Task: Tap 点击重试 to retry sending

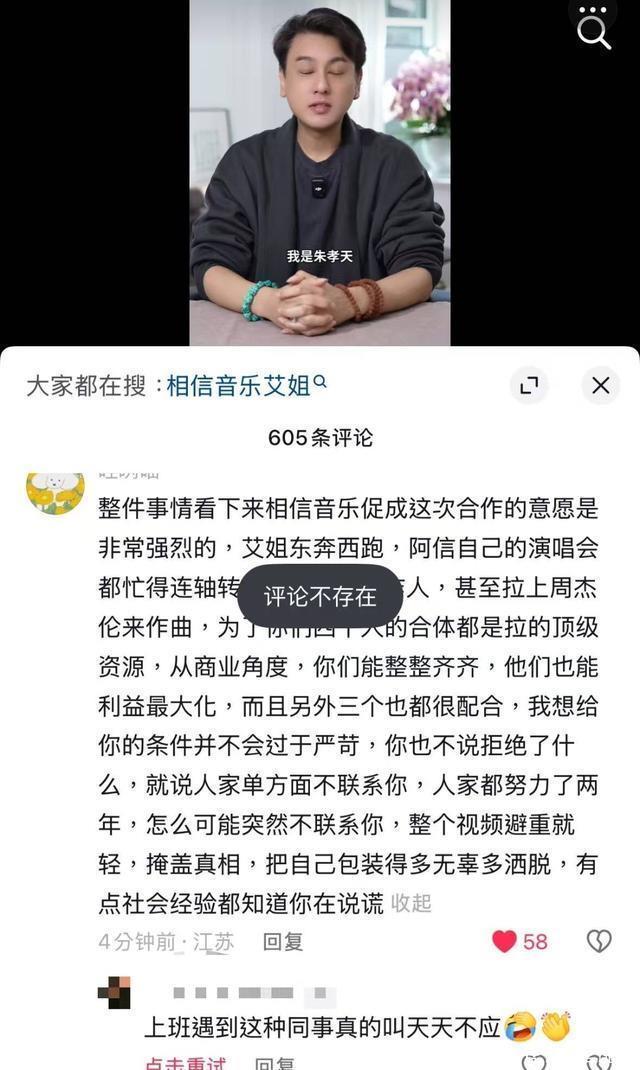Action: [185, 1062]
